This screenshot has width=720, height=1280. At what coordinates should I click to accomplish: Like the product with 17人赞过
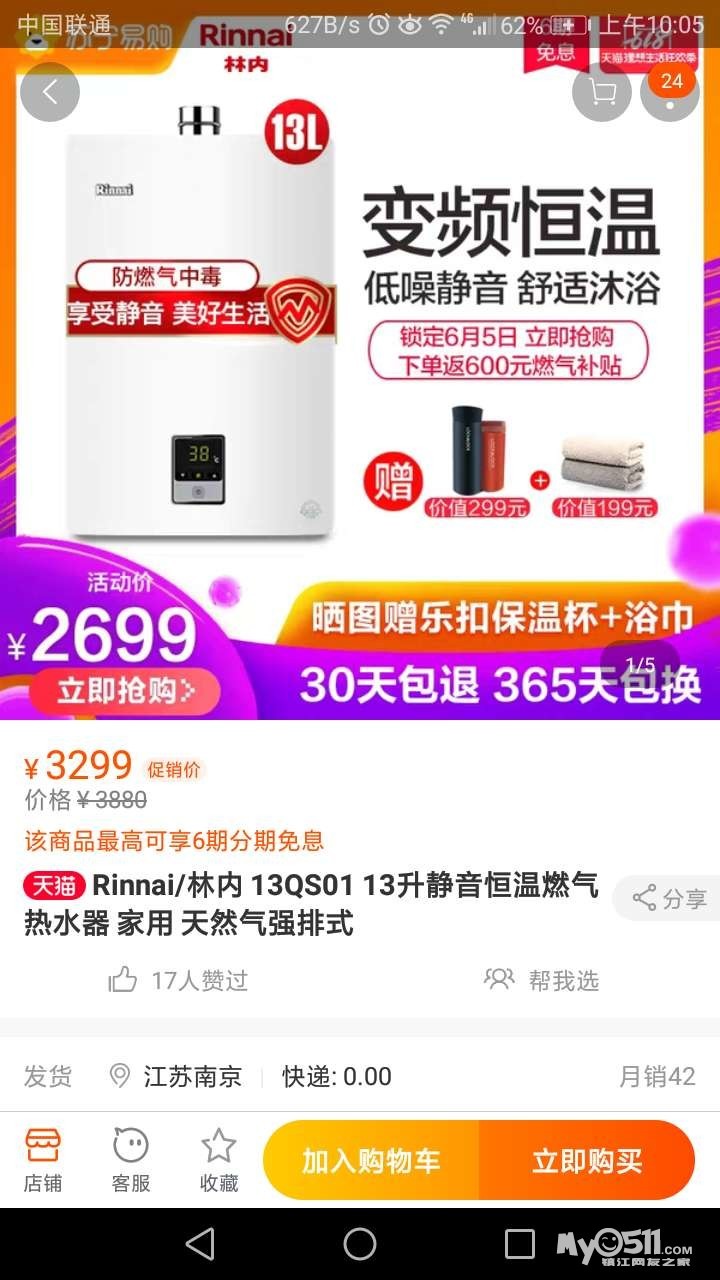[178, 980]
